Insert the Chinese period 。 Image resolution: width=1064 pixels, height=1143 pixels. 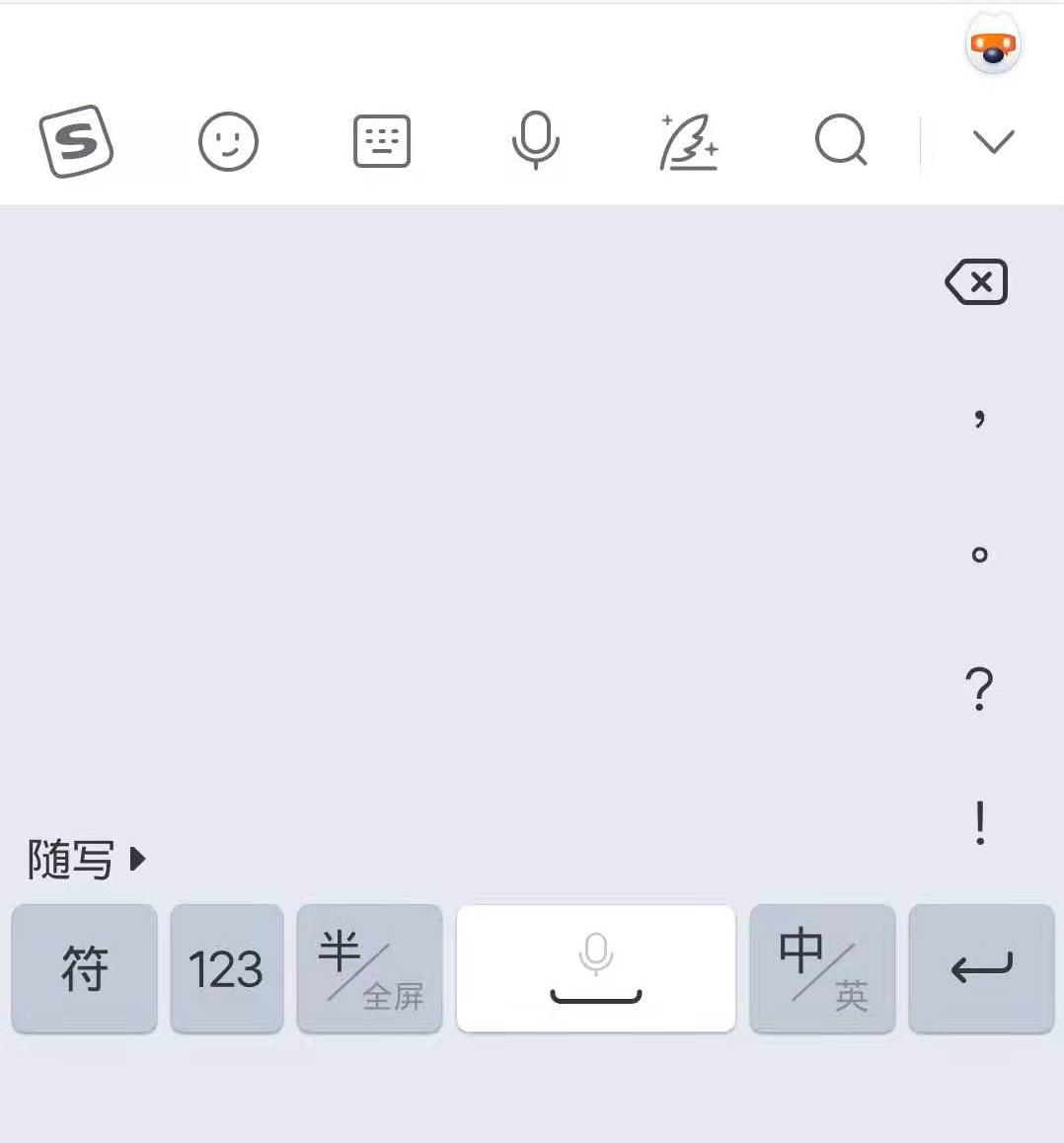coord(978,556)
